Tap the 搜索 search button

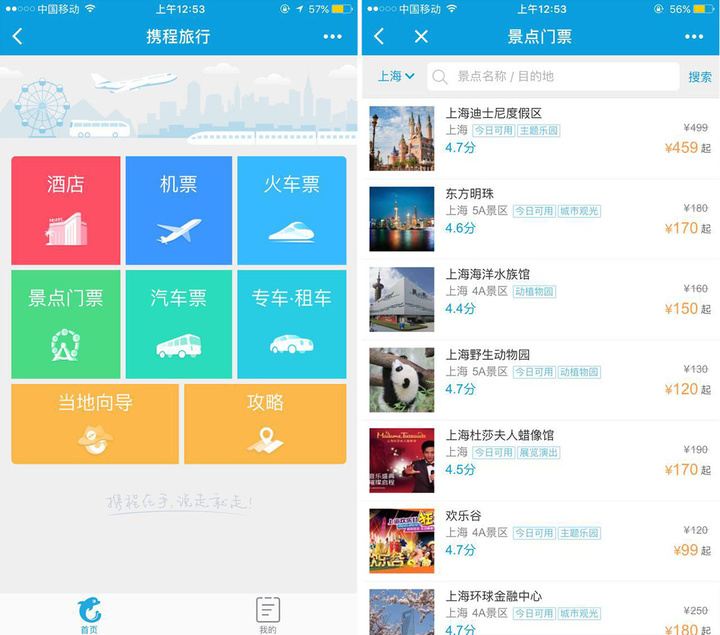pos(699,76)
